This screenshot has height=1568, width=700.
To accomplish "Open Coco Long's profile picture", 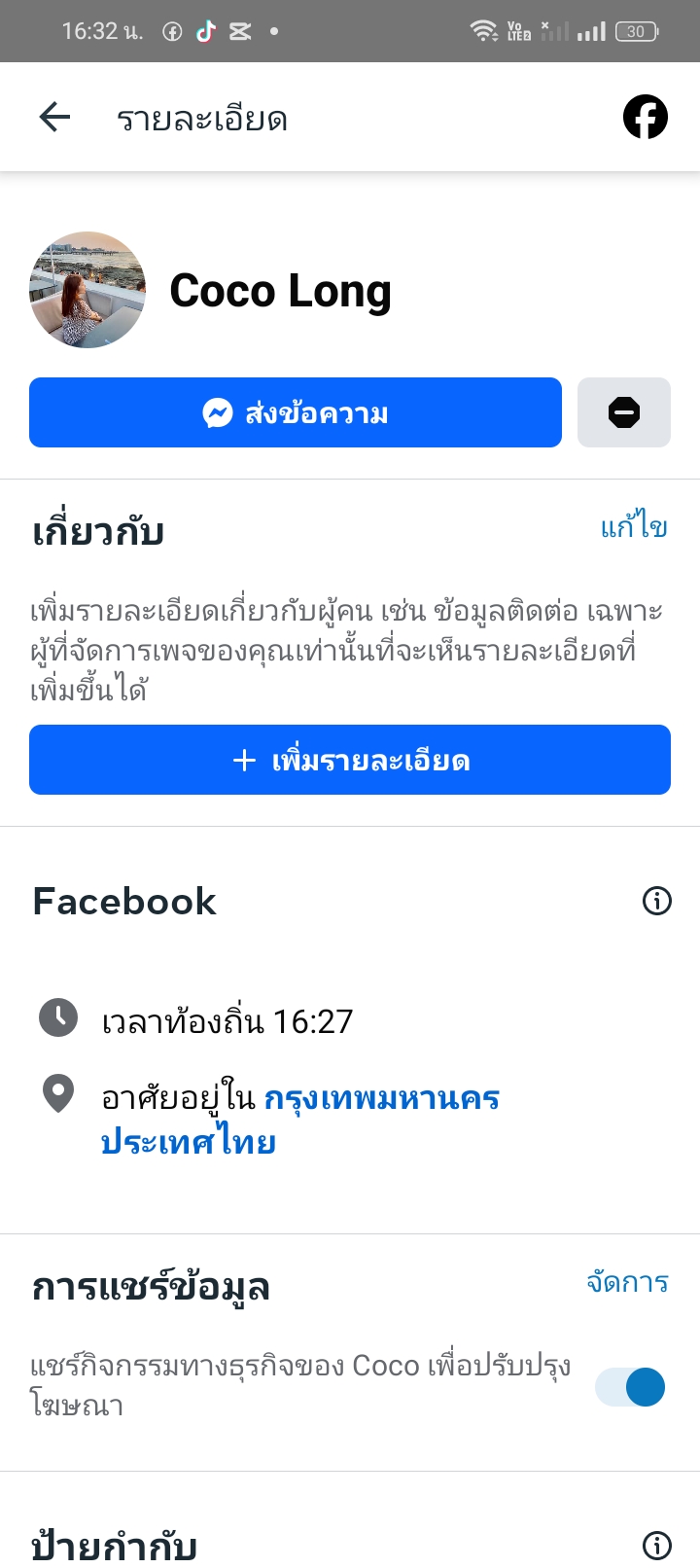I will pos(87,290).
